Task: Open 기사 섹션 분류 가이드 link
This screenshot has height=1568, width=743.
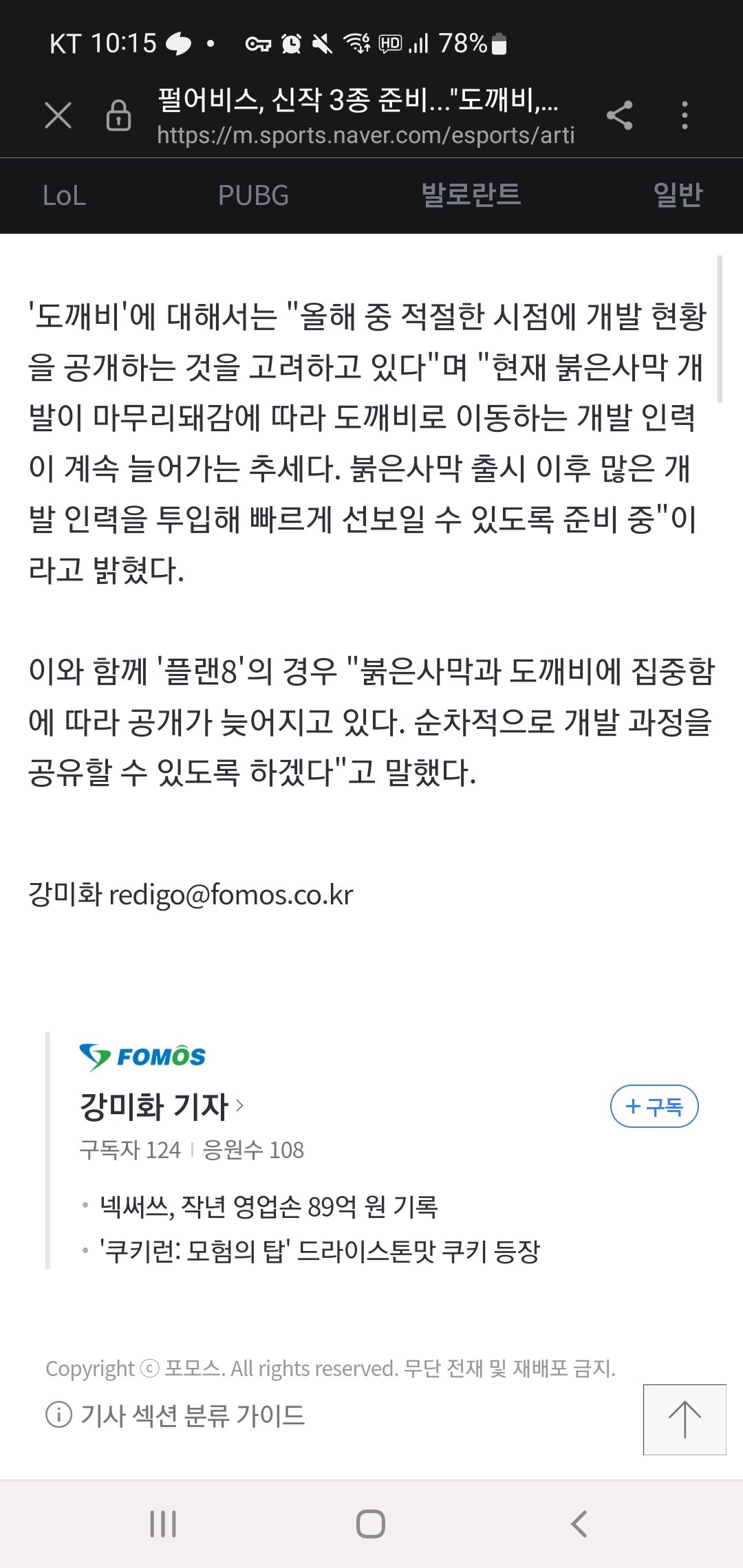Action: coord(192,1415)
